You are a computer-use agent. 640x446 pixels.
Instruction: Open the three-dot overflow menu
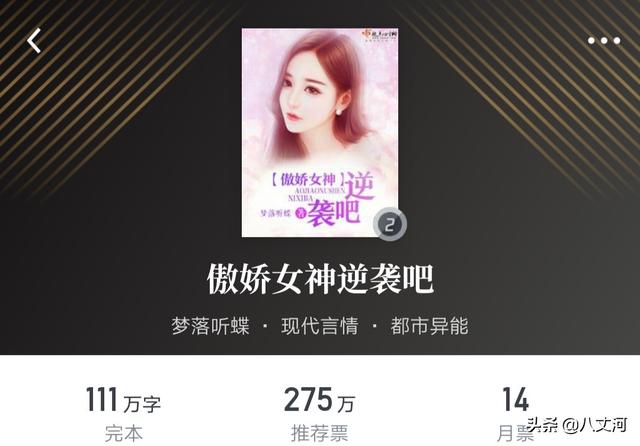[x=604, y=41]
